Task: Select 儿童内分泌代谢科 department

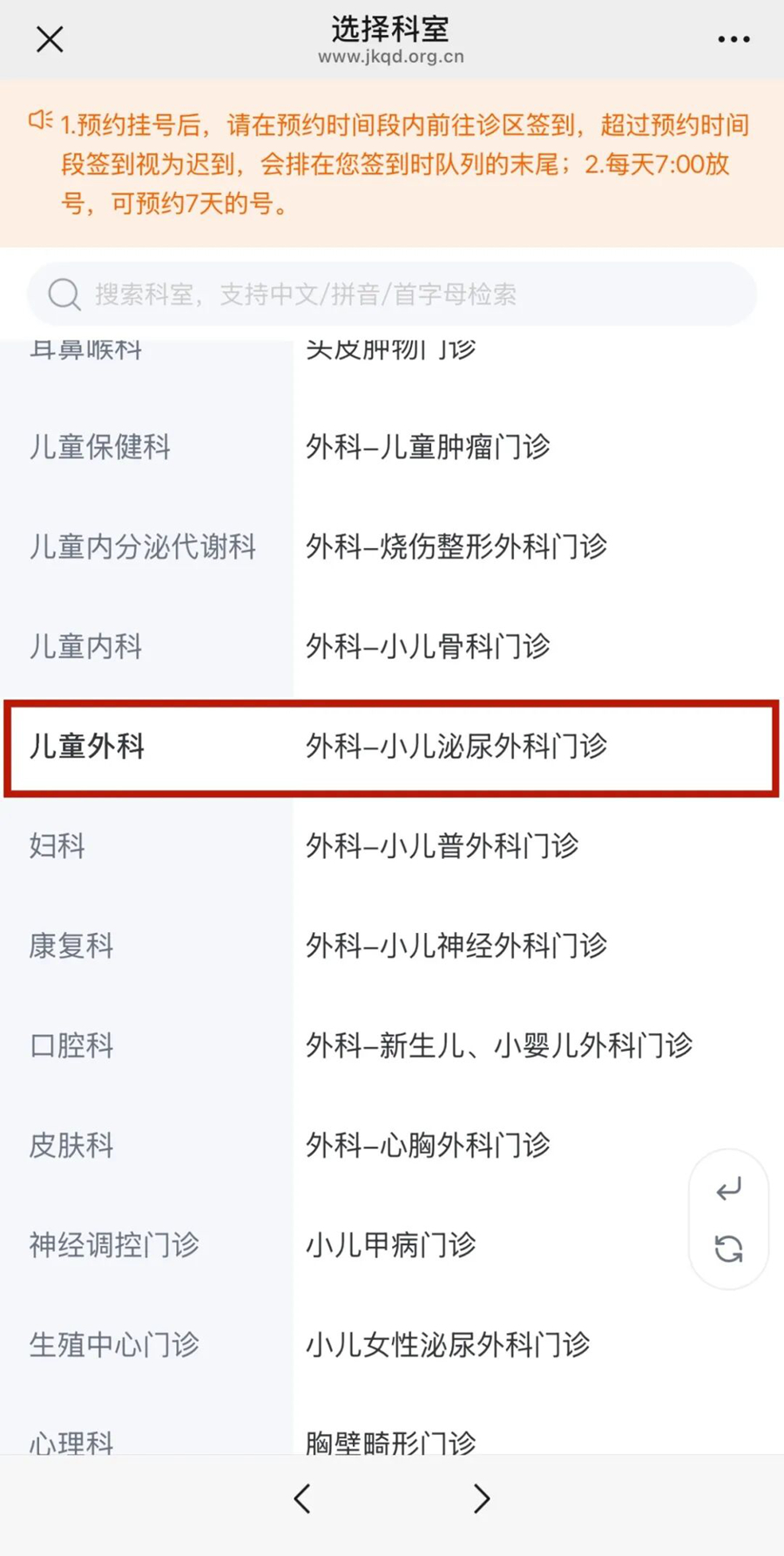Action: 146,546
